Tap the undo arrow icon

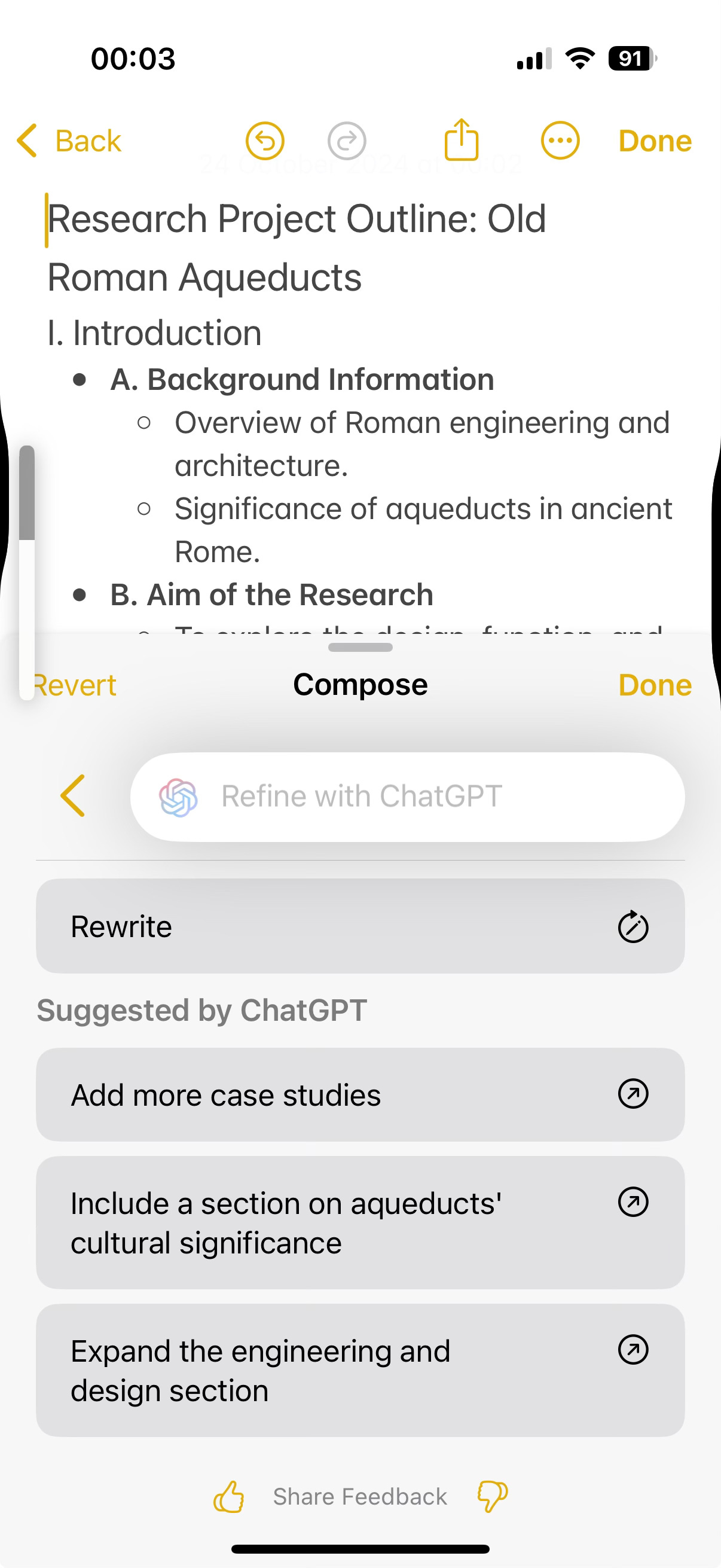(x=265, y=141)
